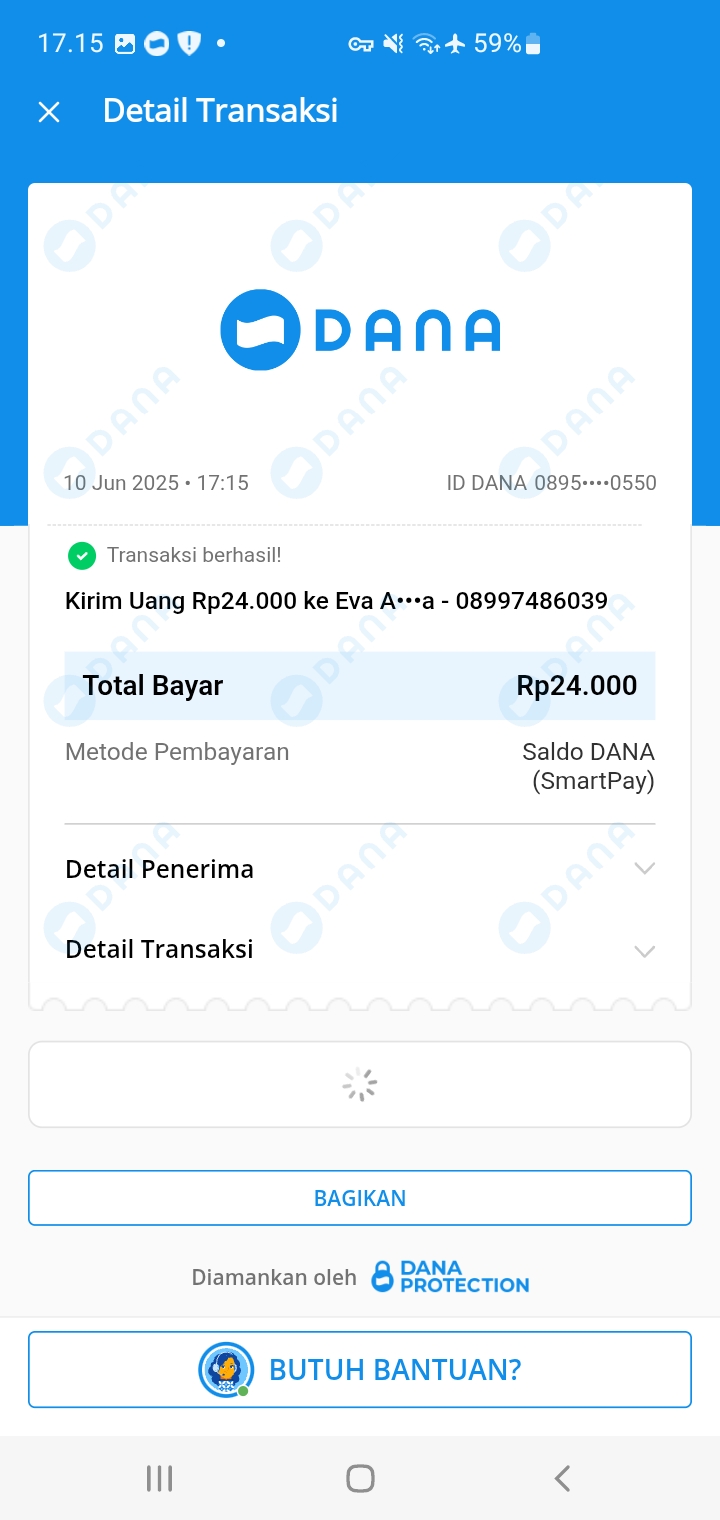Go back using system navigation
Image resolution: width=720 pixels, height=1520 pixels.
click(562, 1478)
